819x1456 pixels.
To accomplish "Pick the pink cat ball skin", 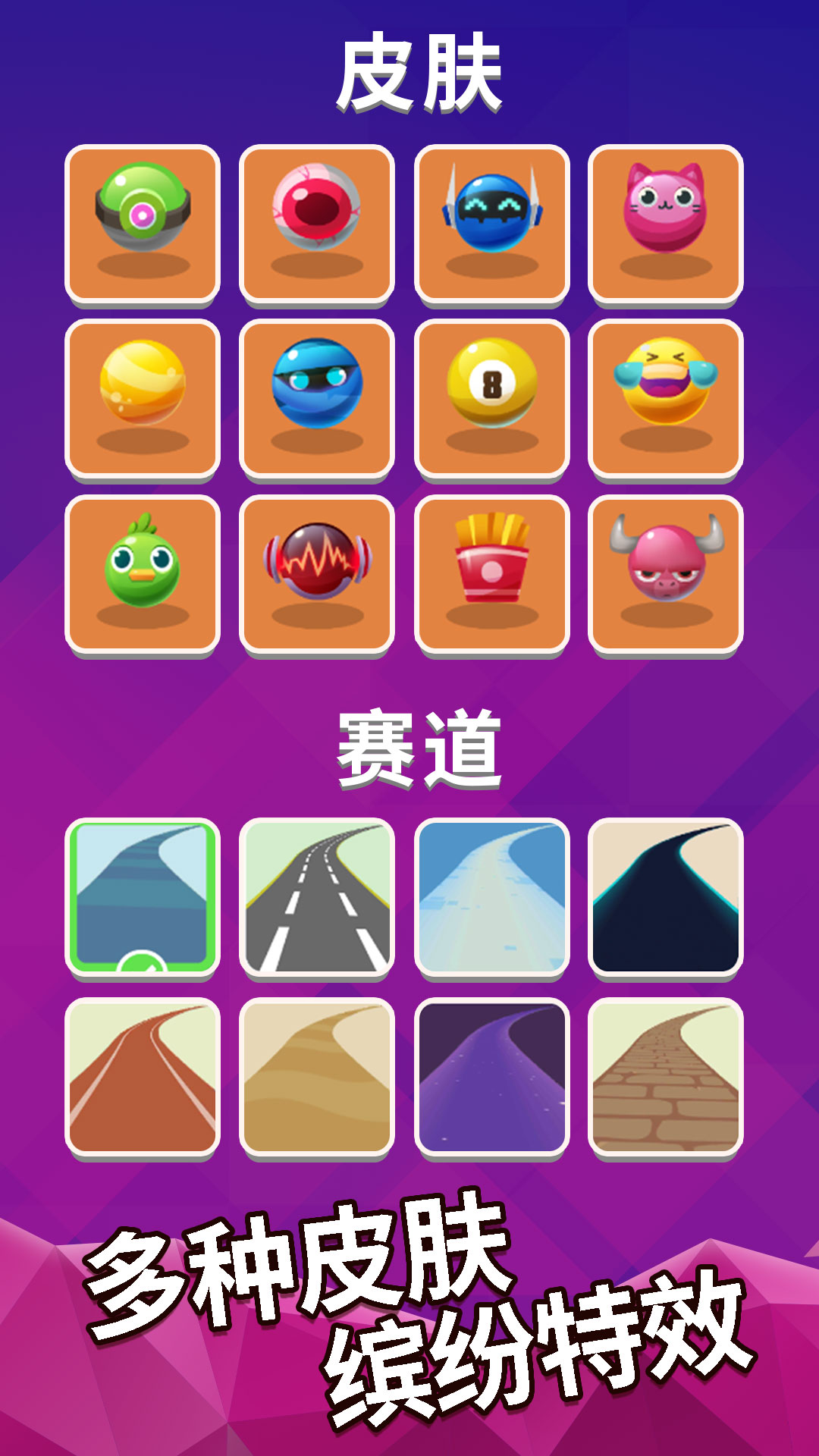I will [x=667, y=220].
